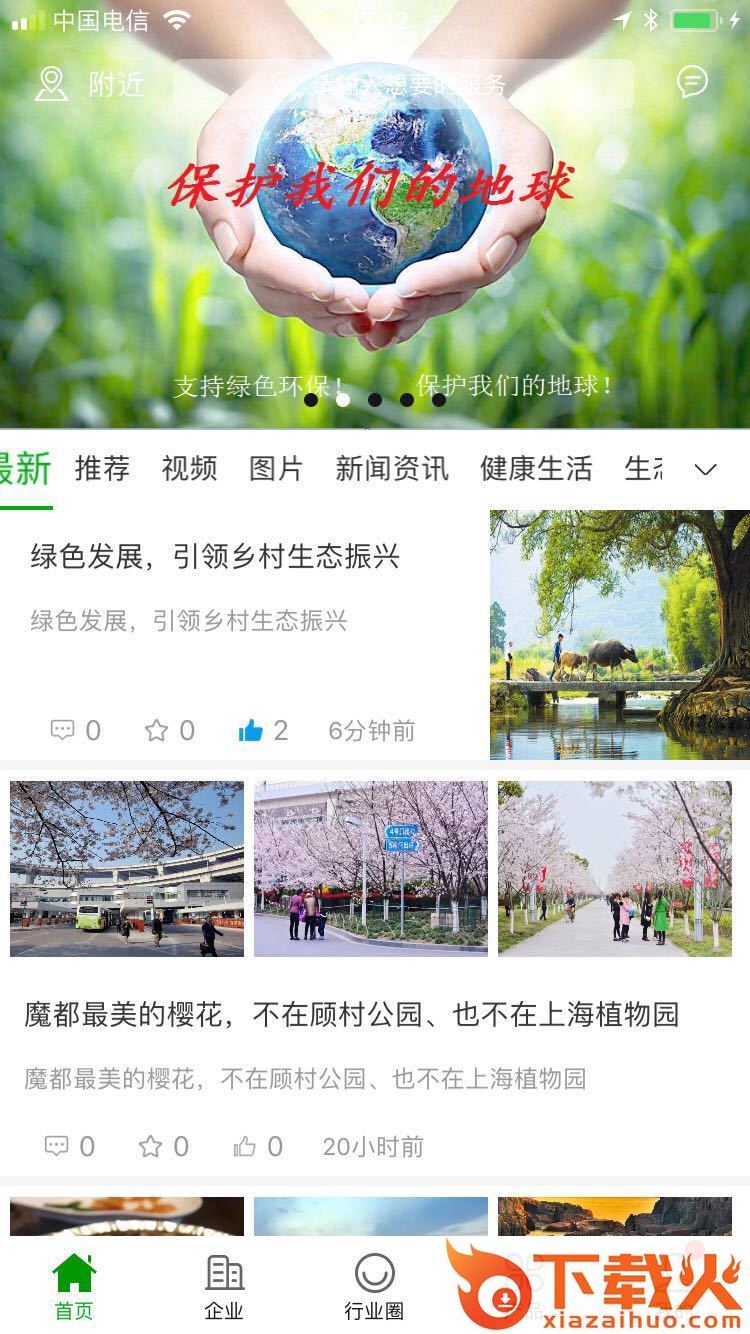The width and height of the screenshot is (750, 1334).
Task: Switch to the 企业 tab
Action: [x=224, y=1286]
